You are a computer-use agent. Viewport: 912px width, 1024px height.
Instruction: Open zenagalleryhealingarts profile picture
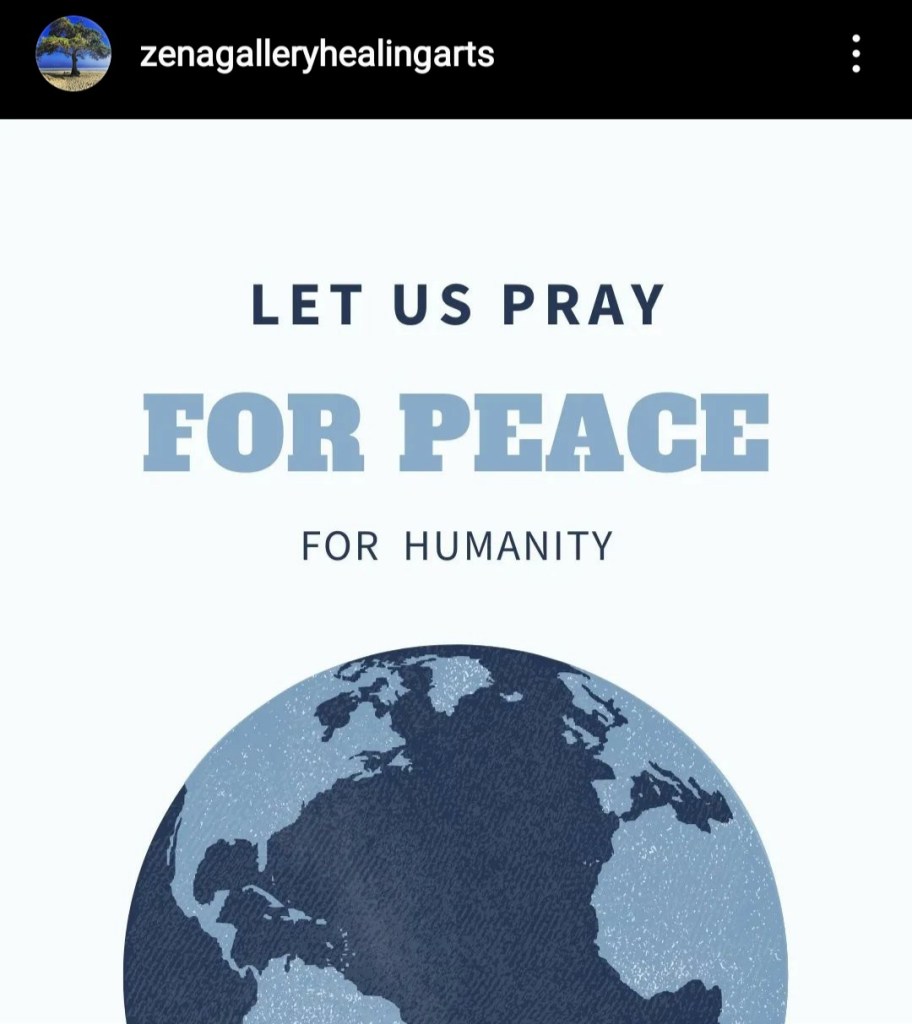pyautogui.click(x=73, y=54)
